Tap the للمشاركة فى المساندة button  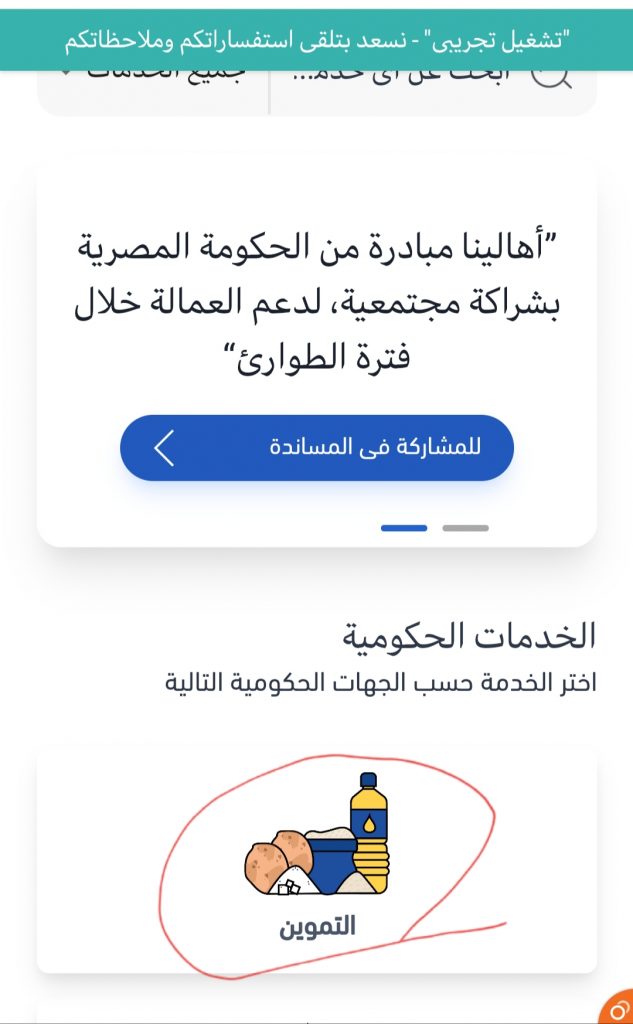pos(317,447)
